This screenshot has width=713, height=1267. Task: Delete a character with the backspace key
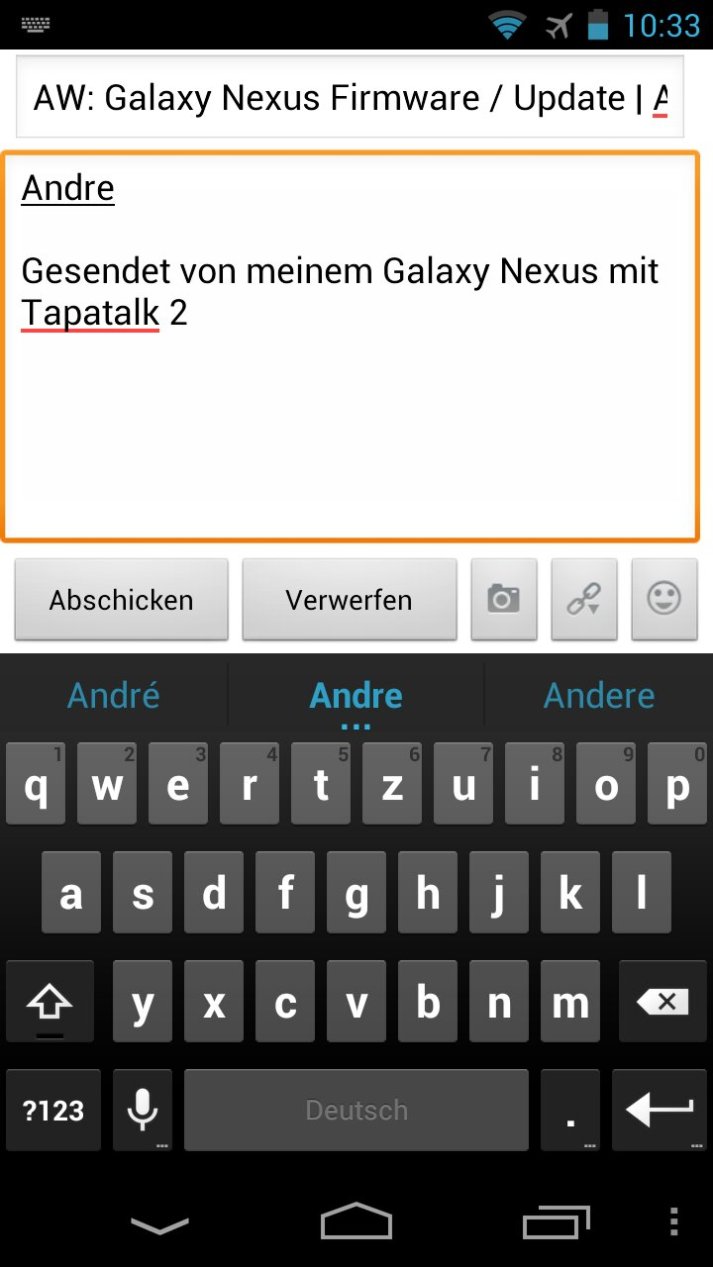tap(662, 1001)
